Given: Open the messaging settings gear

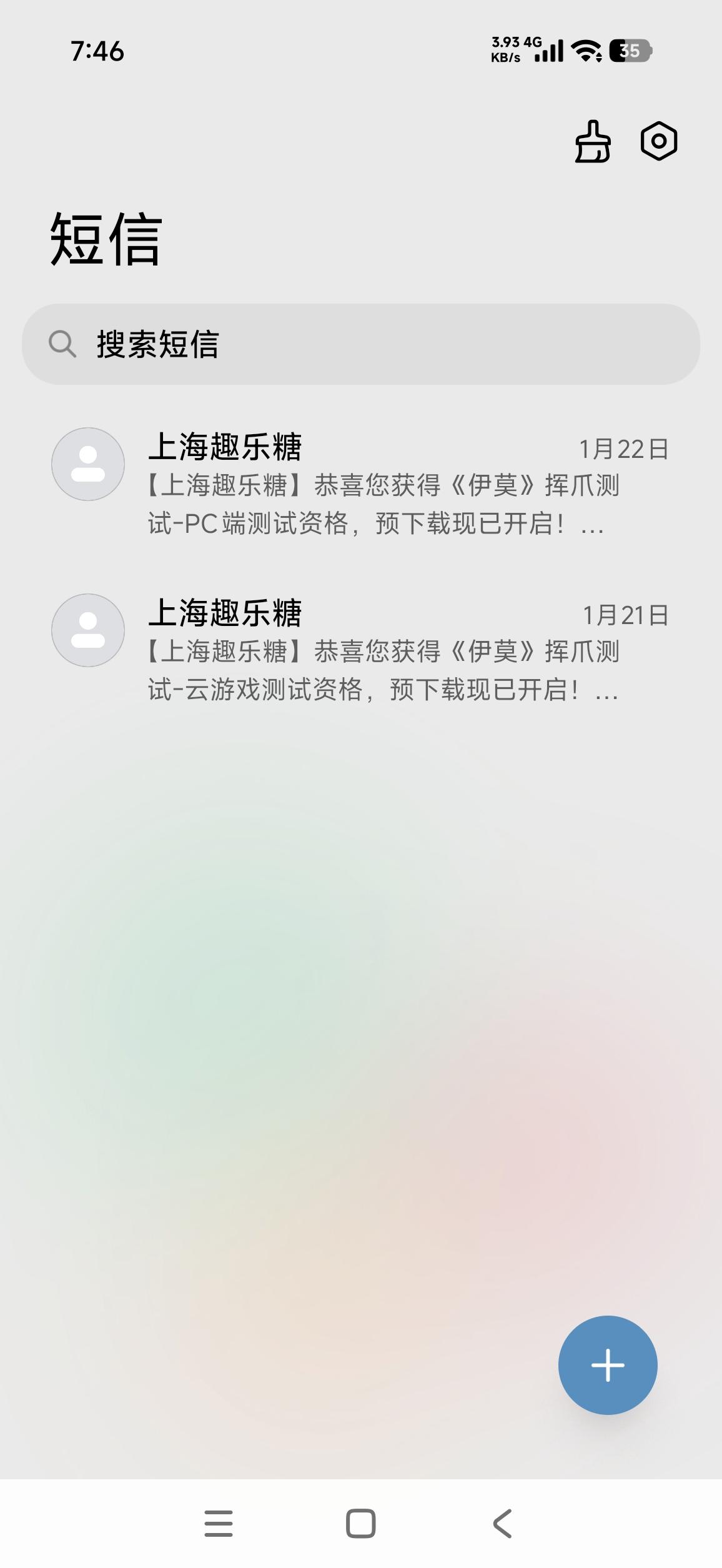Looking at the screenshot, I should 659,141.
